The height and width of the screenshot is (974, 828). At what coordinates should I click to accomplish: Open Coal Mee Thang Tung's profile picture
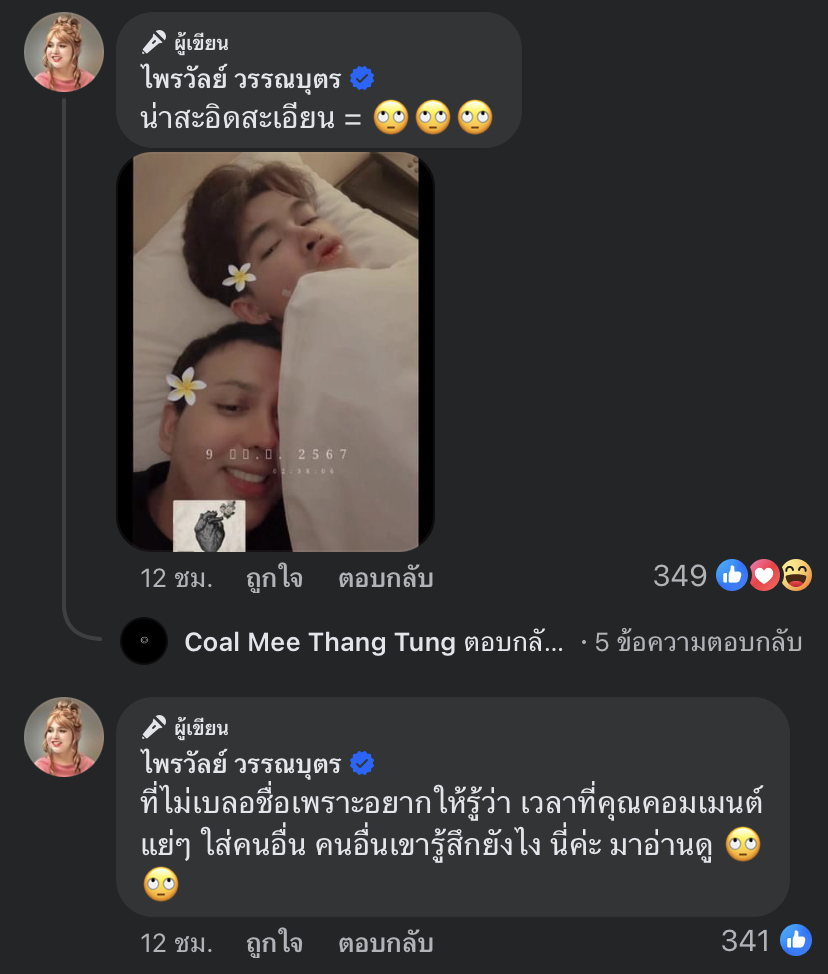[144, 642]
